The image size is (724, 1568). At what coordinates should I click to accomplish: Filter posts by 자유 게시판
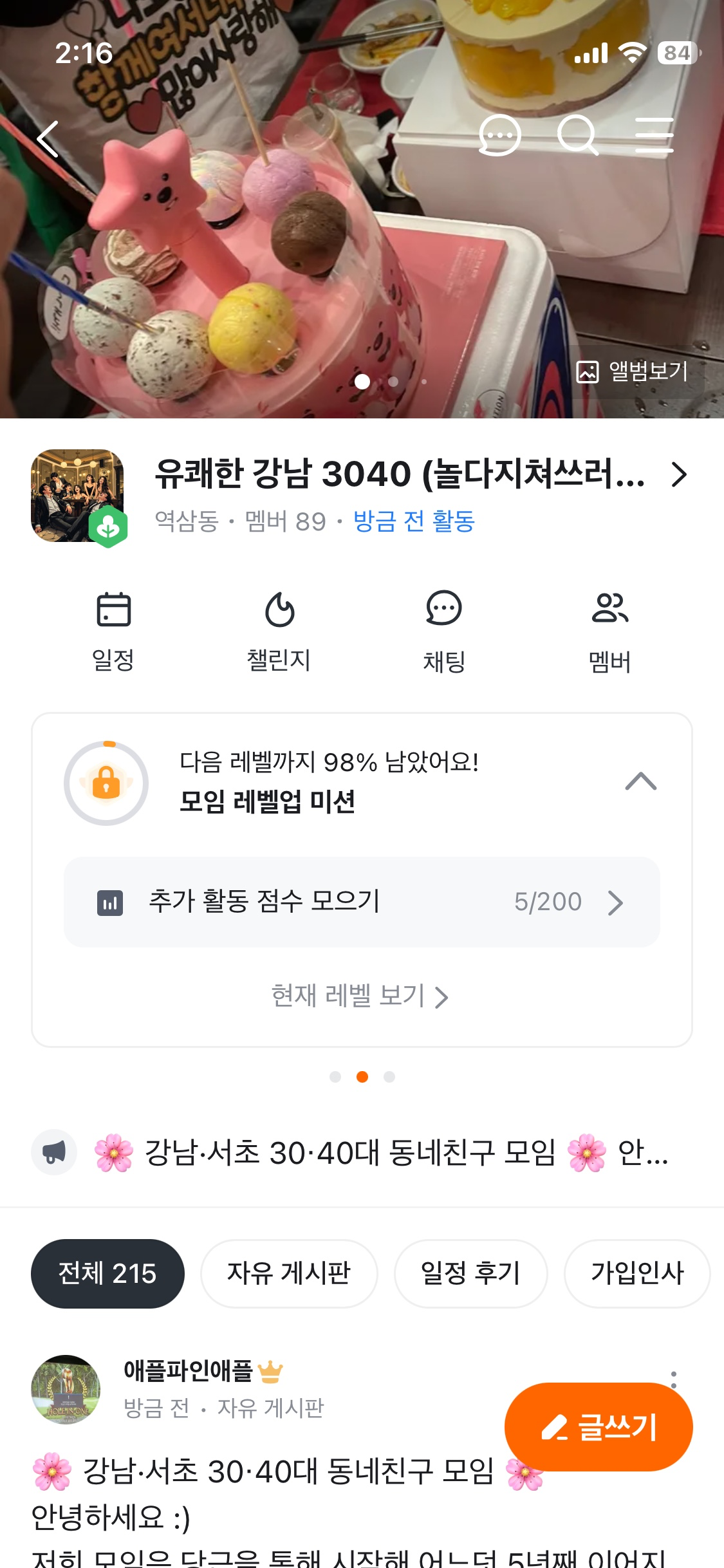[x=289, y=1273]
